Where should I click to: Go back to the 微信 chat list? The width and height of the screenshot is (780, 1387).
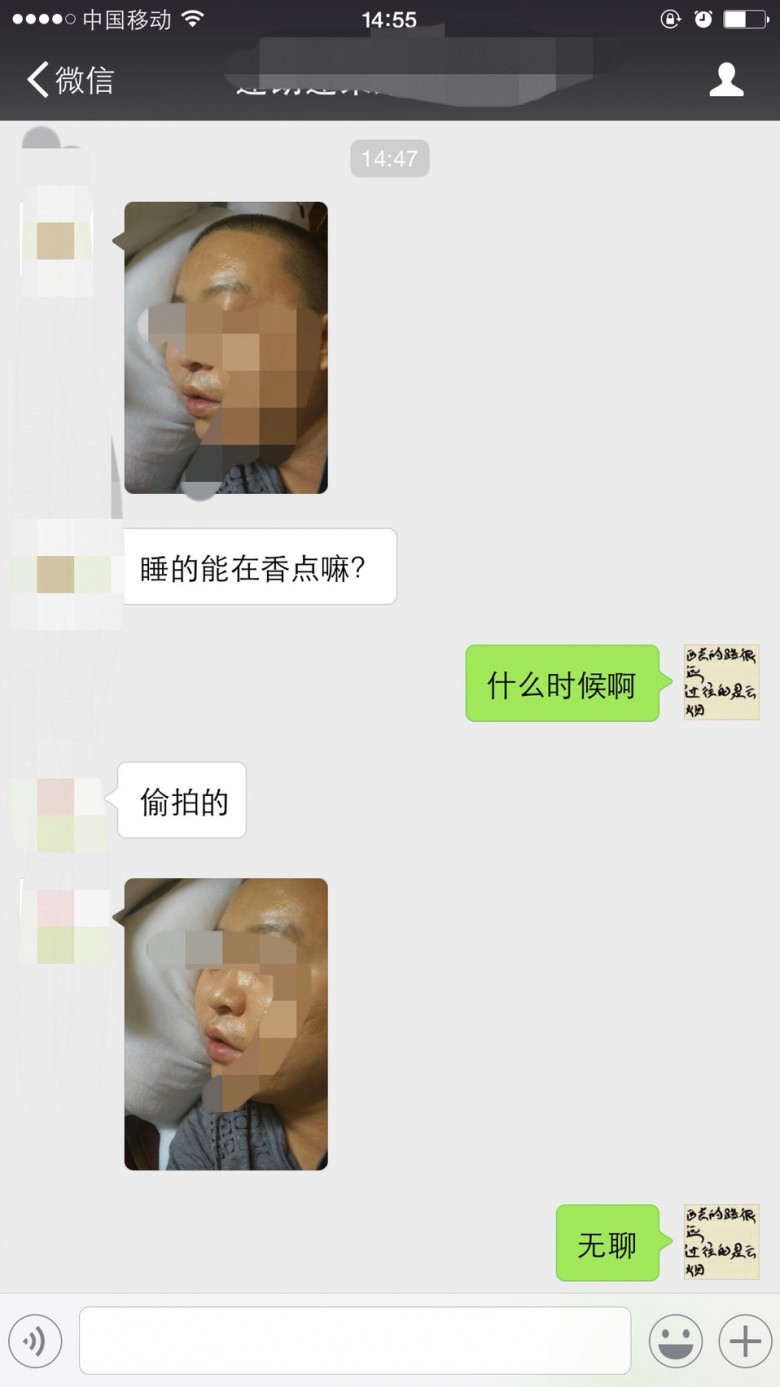(x=70, y=80)
